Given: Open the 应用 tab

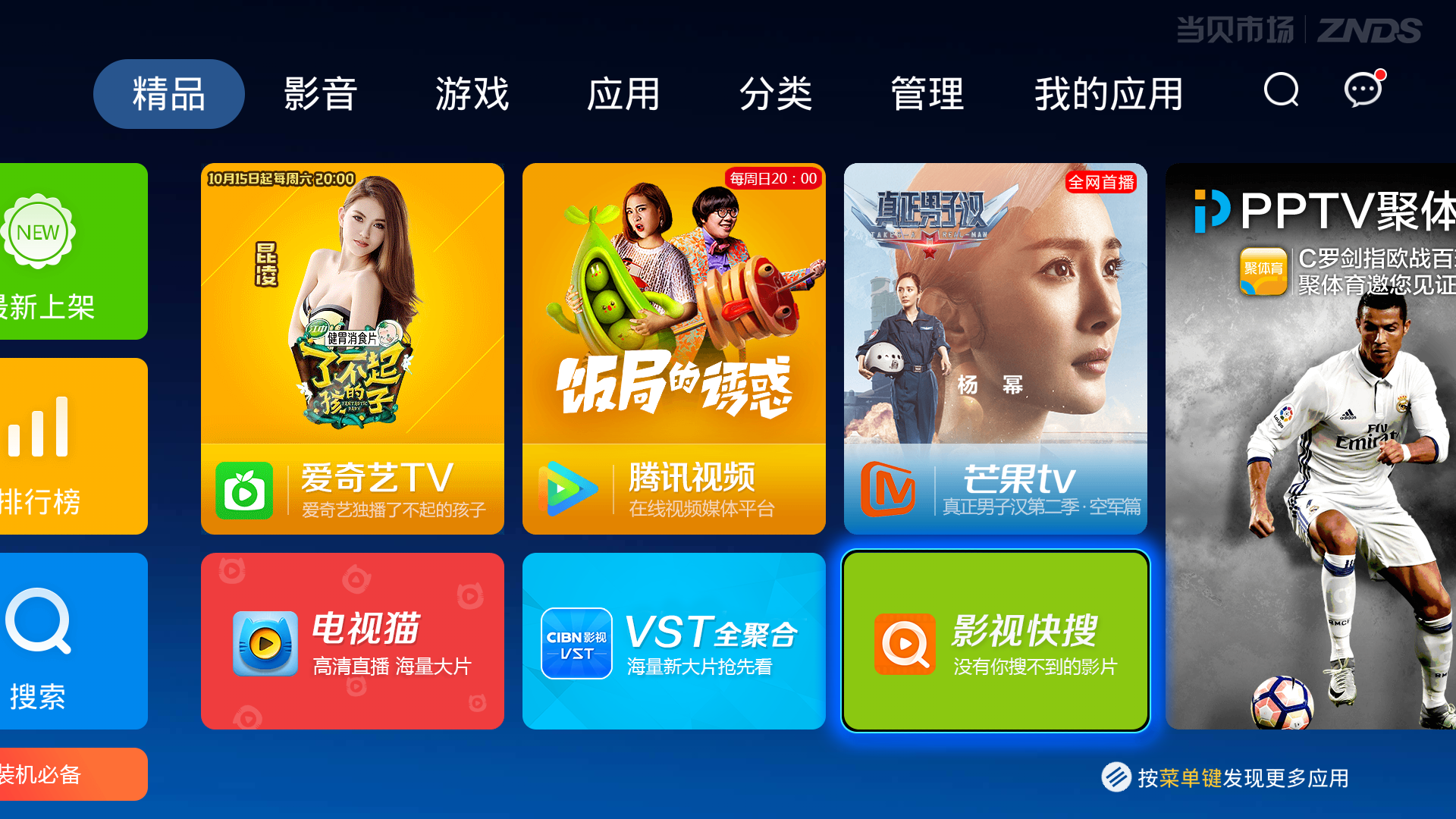Looking at the screenshot, I should pos(623,94).
